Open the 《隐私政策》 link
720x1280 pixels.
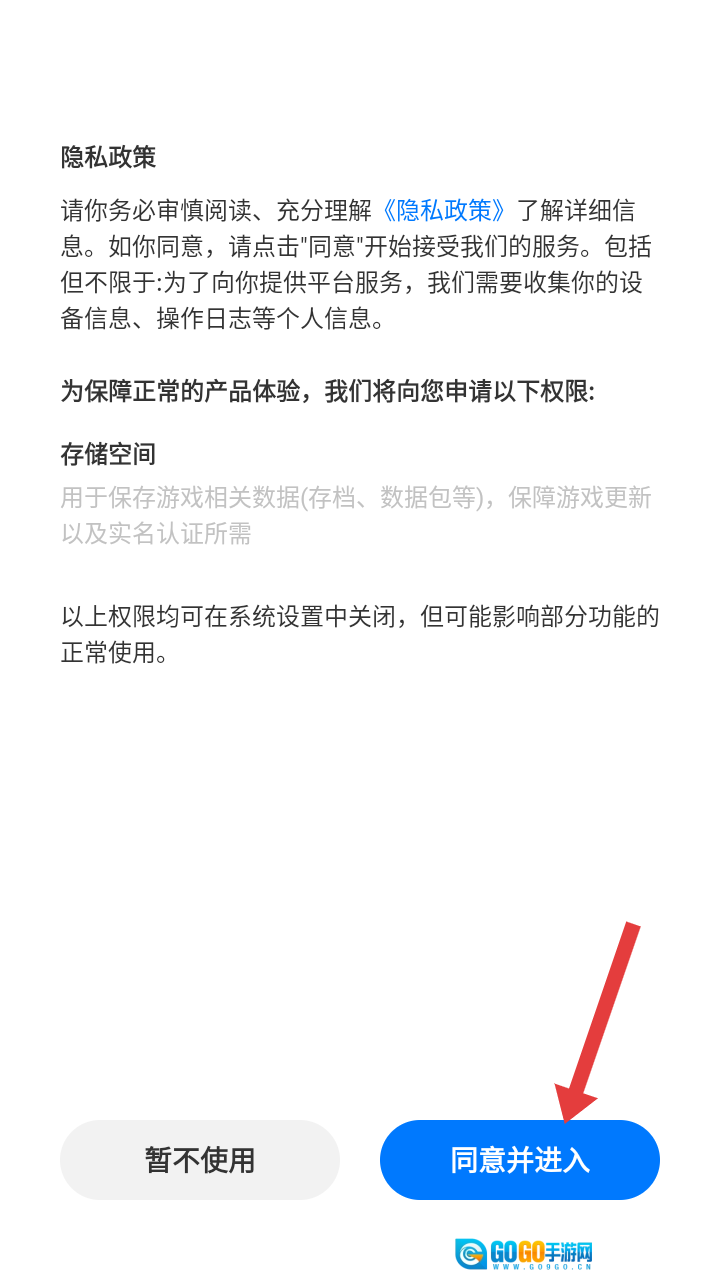(444, 211)
